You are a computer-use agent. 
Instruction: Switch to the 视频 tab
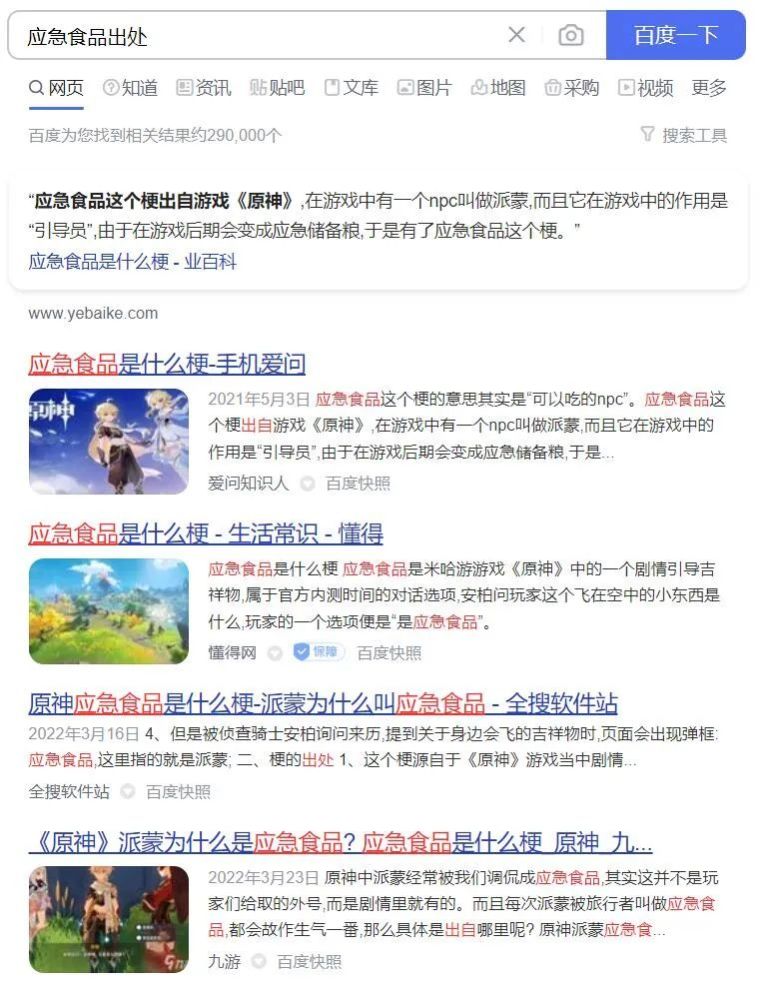click(646, 88)
